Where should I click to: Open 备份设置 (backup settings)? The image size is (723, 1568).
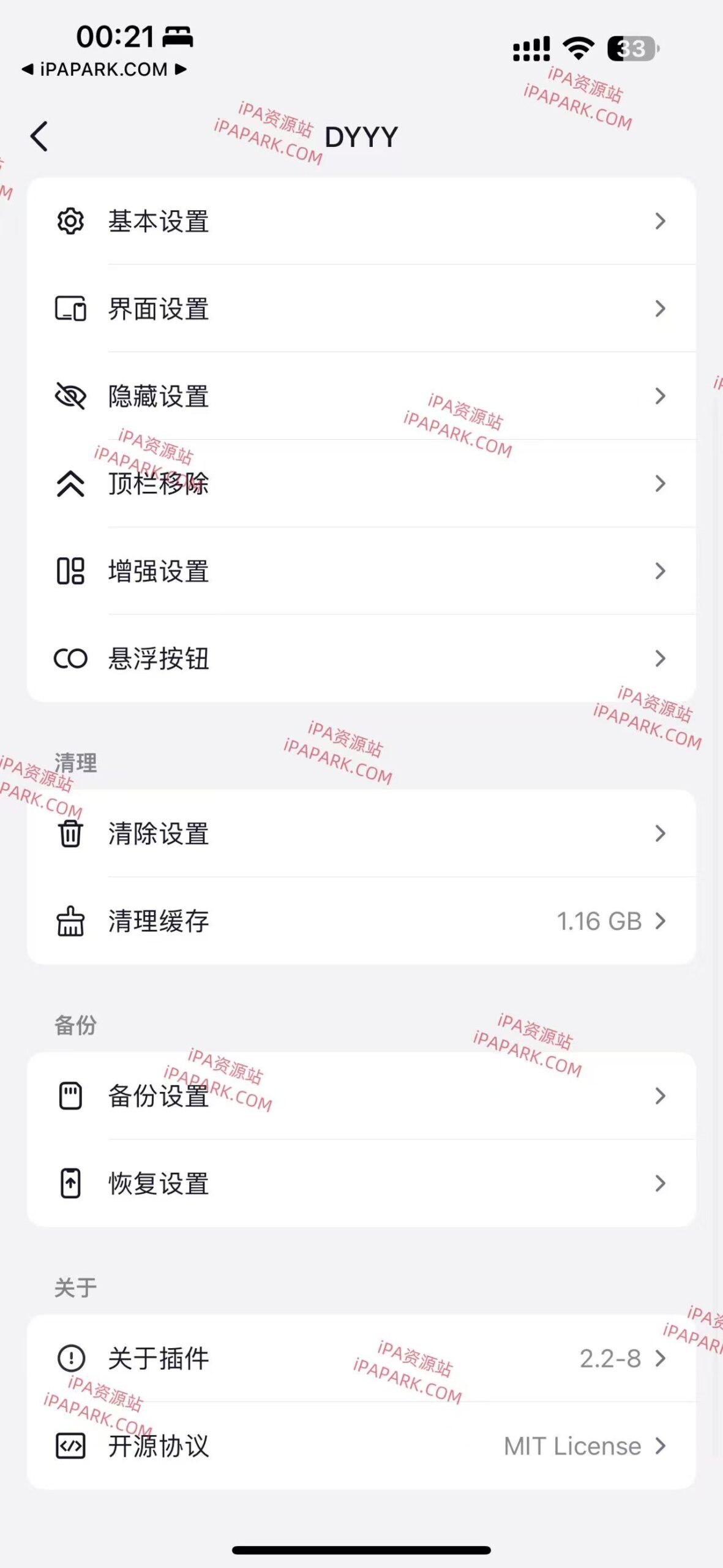[361, 1096]
